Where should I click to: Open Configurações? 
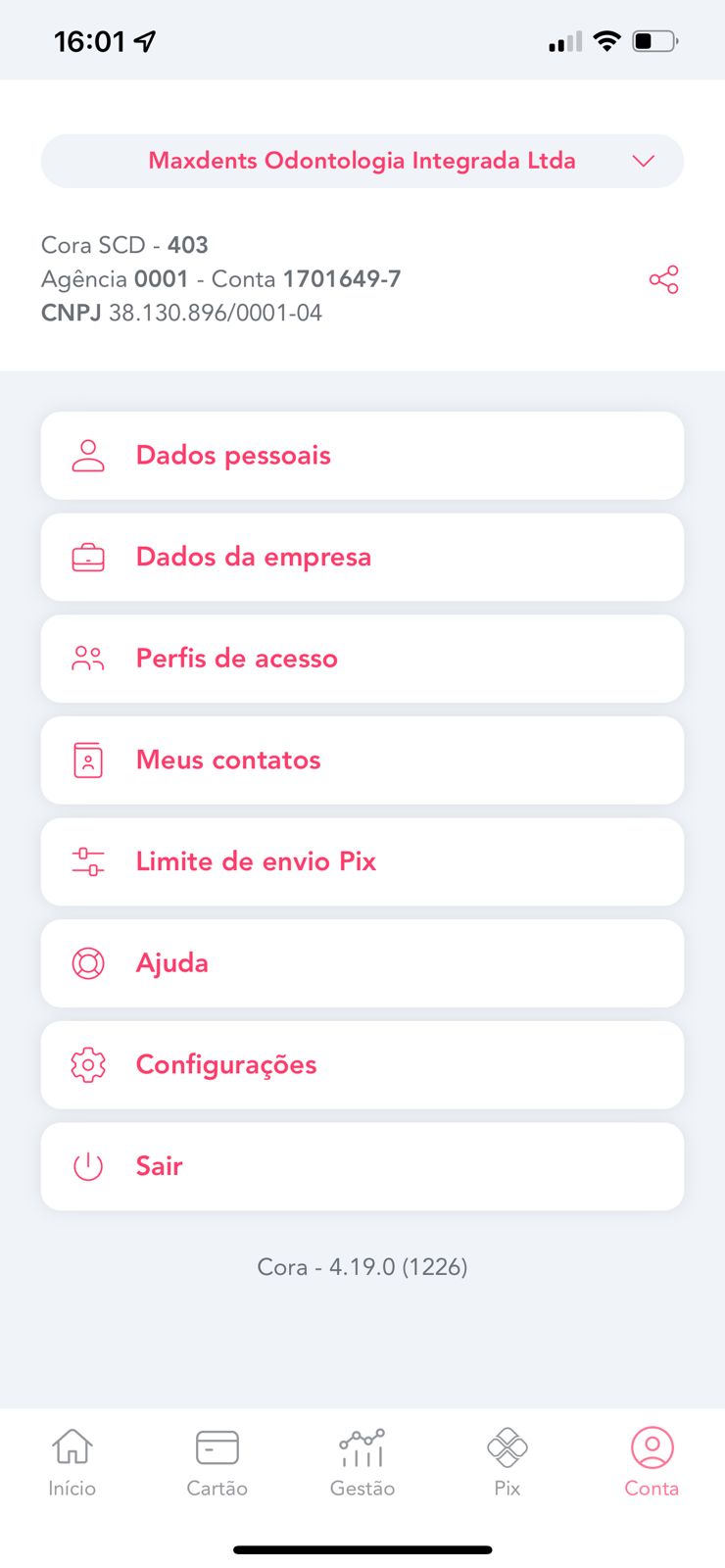pos(362,1065)
